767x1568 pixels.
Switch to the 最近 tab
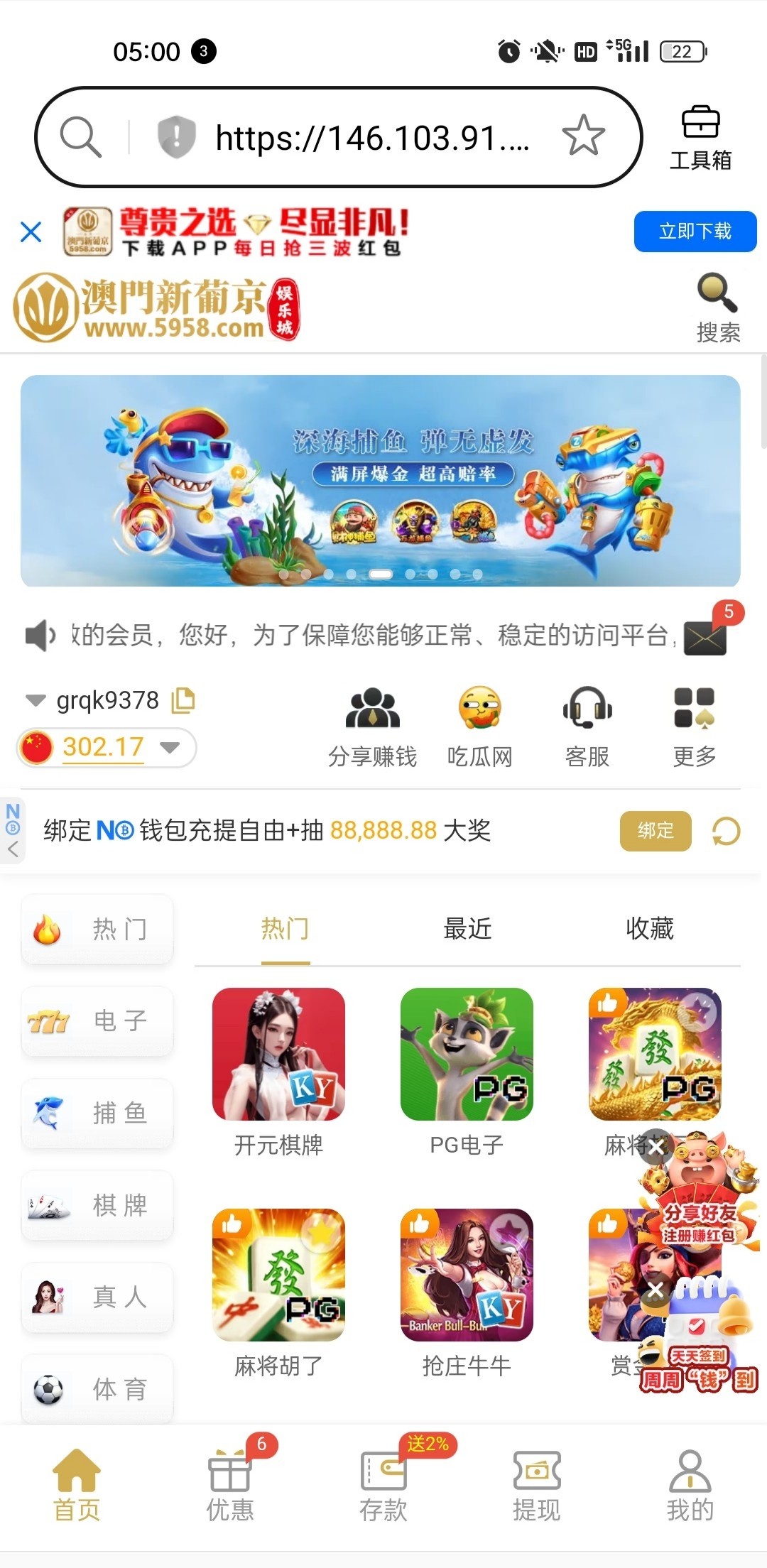(x=467, y=929)
